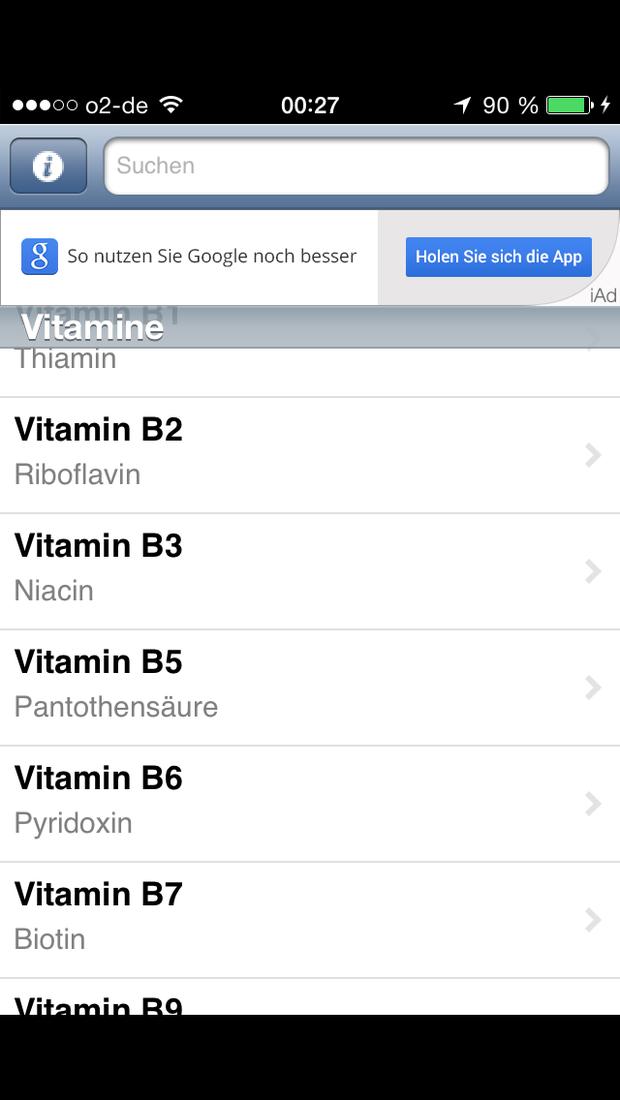Open Vitamin B3 Niacin entry
Viewport: 620px width, 1100px height.
tap(310, 572)
